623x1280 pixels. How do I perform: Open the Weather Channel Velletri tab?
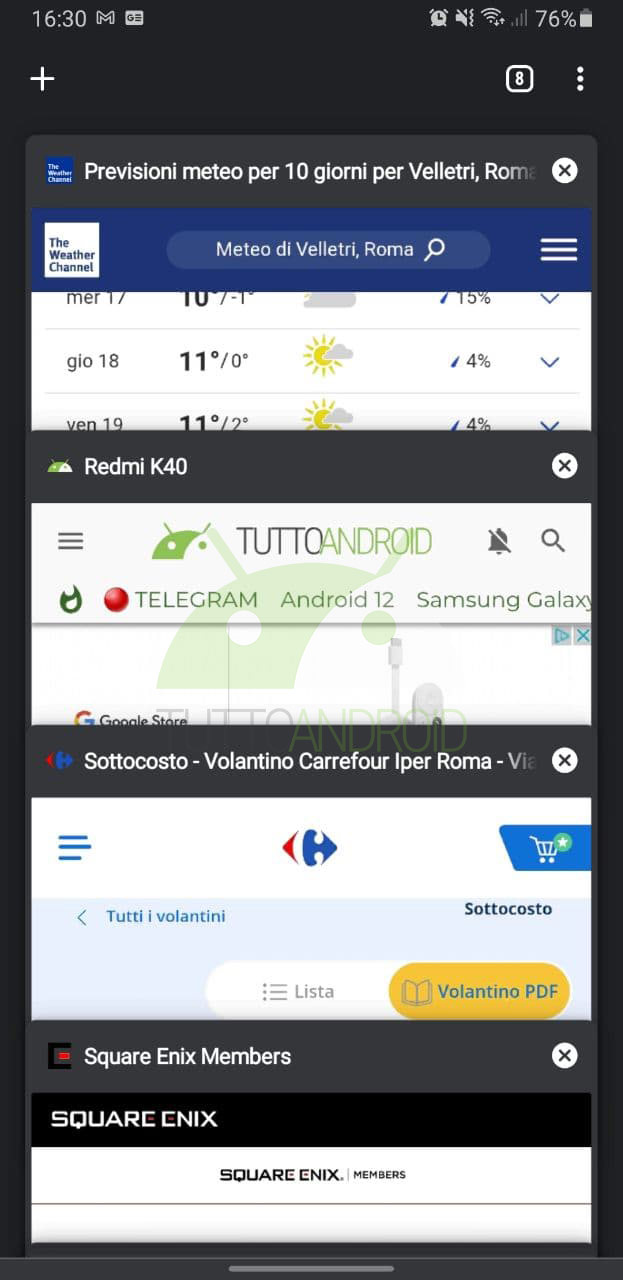click(311, 283)
